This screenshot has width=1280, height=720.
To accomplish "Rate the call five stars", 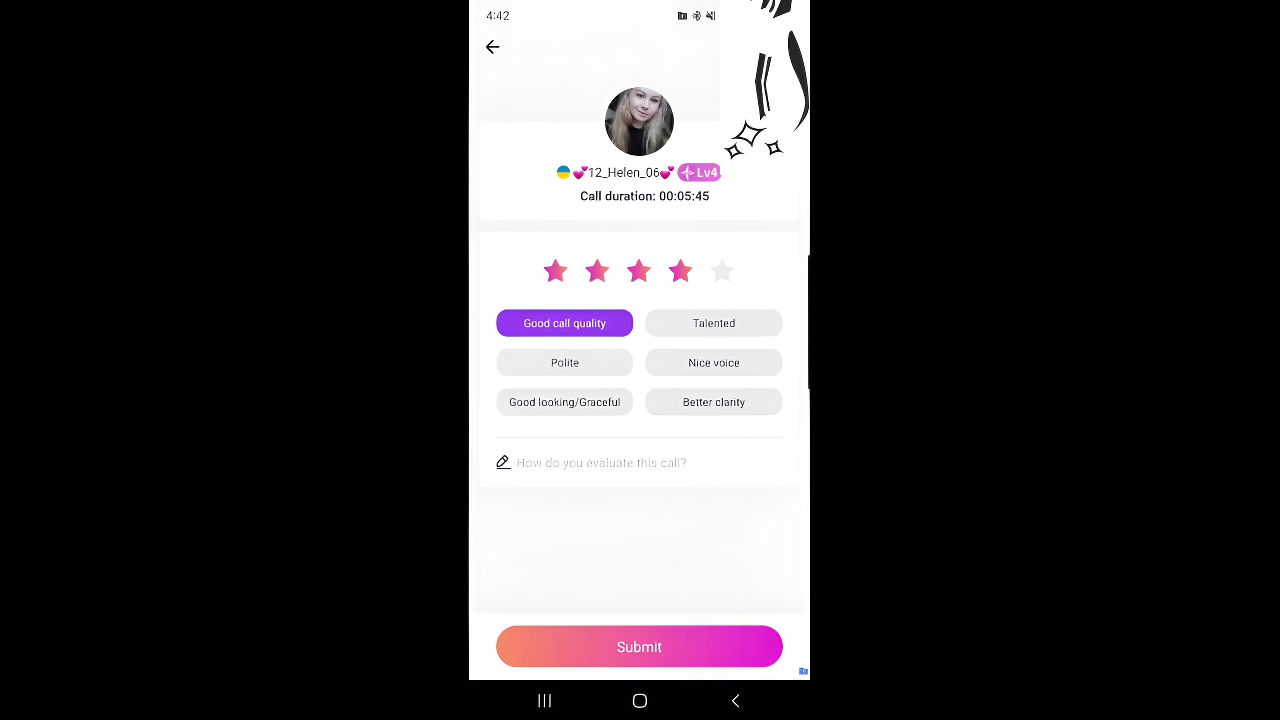I will (x=722, y=271).
